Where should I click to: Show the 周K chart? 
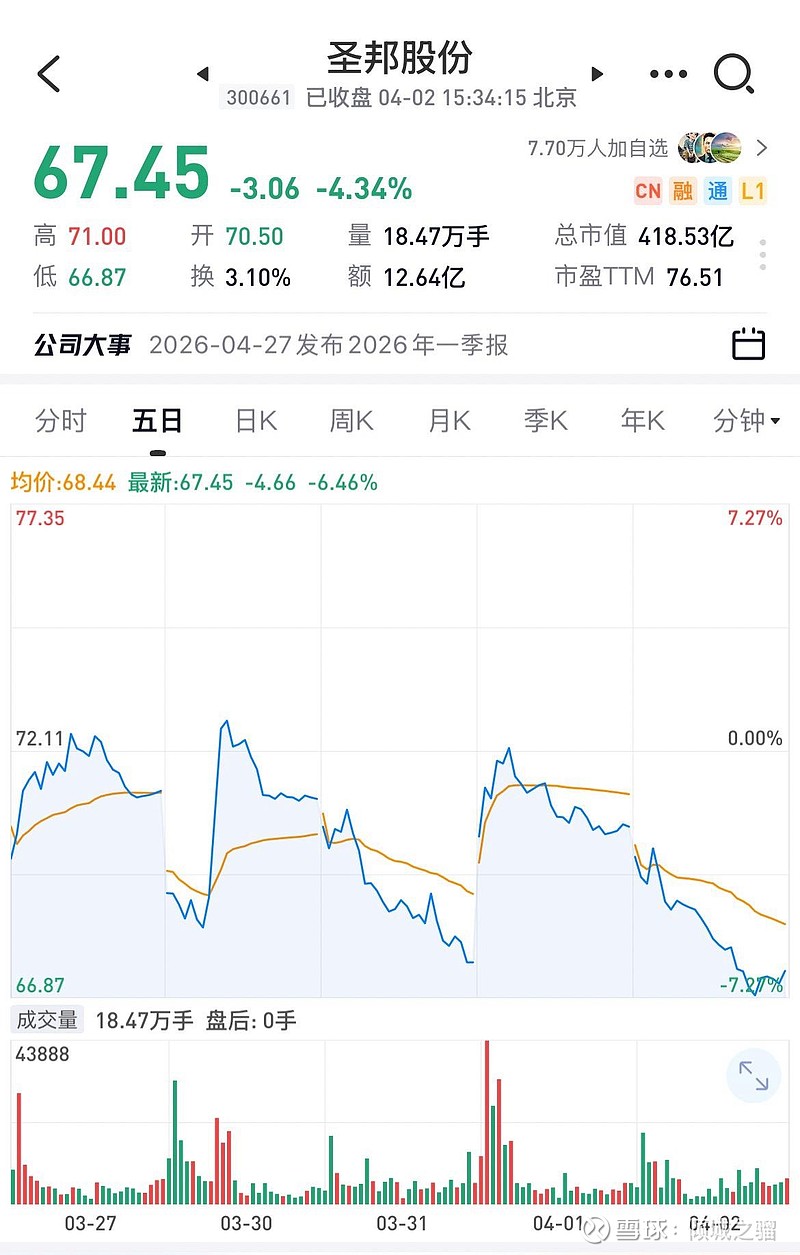(352, 421)
